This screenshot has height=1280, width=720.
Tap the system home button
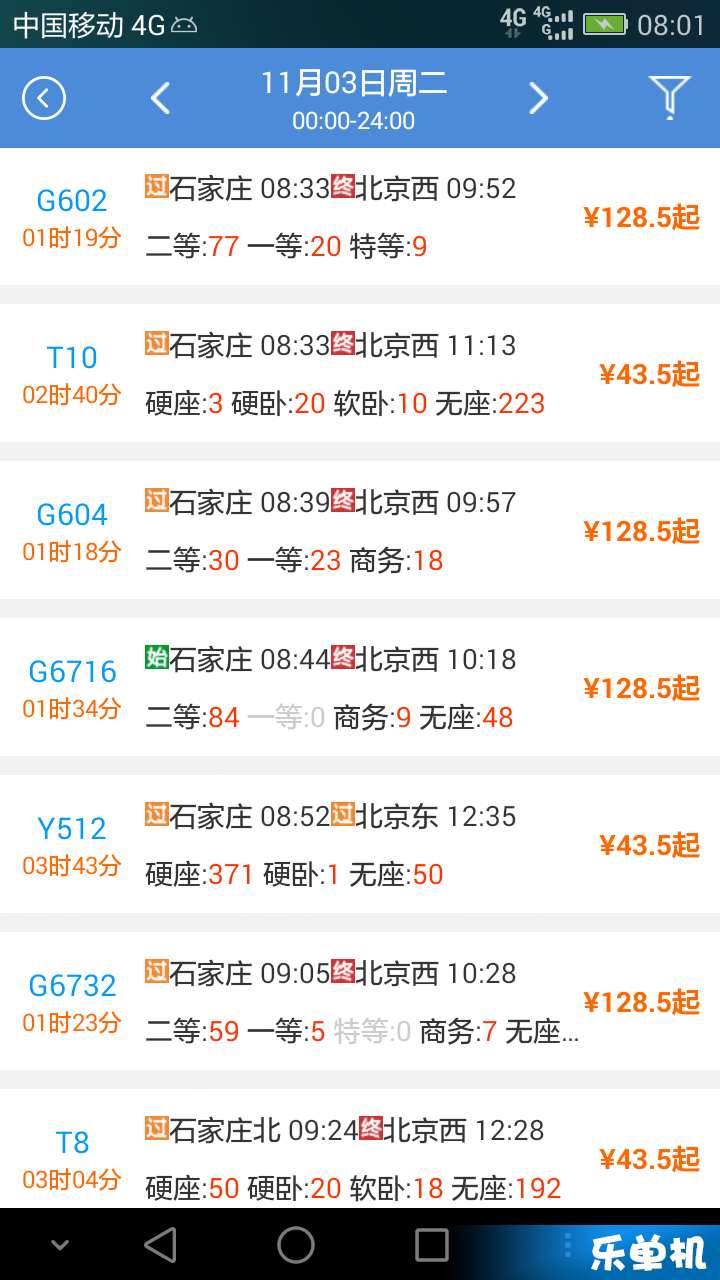(x=296, y=1245)
